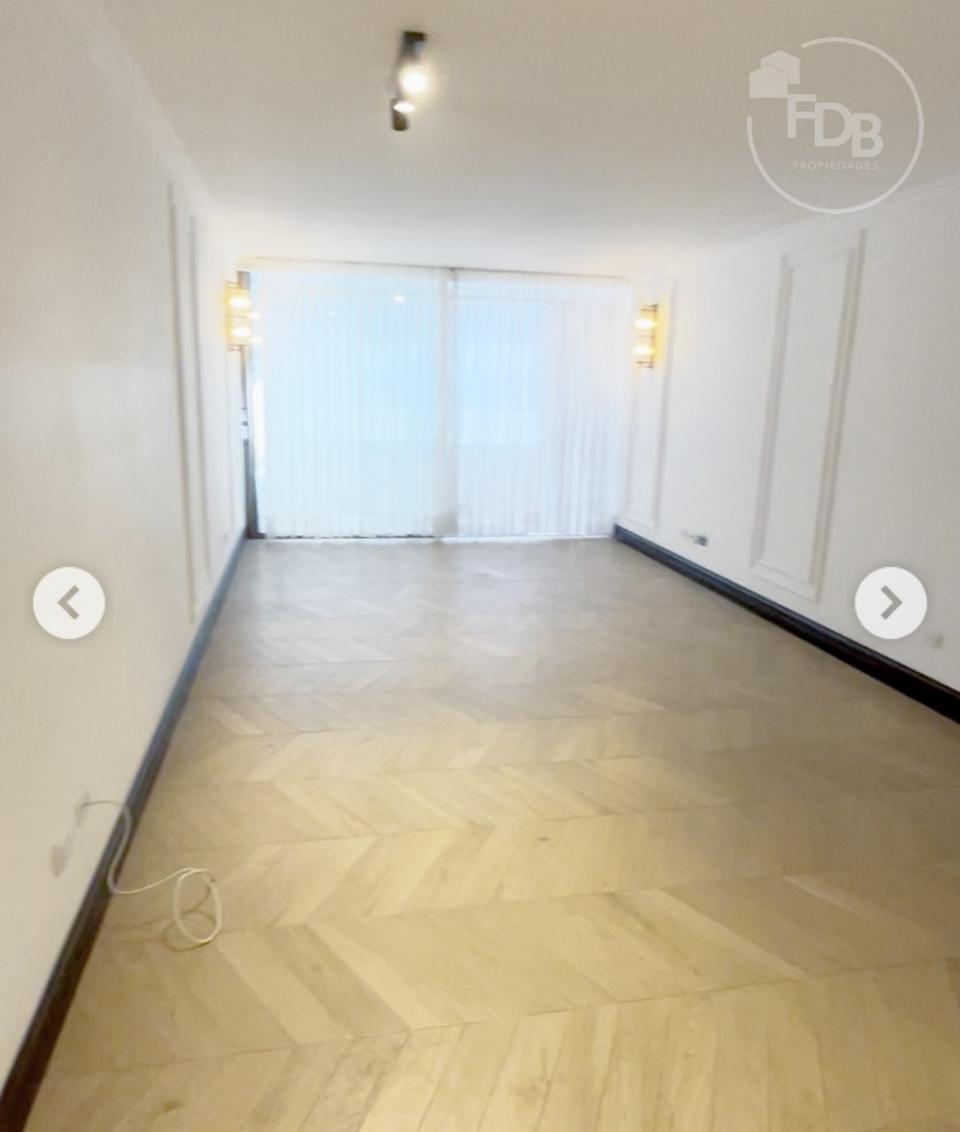Viewport: 960px width, 1132px height.
Task: Advance to the next property photo
Action: point(890,603)
